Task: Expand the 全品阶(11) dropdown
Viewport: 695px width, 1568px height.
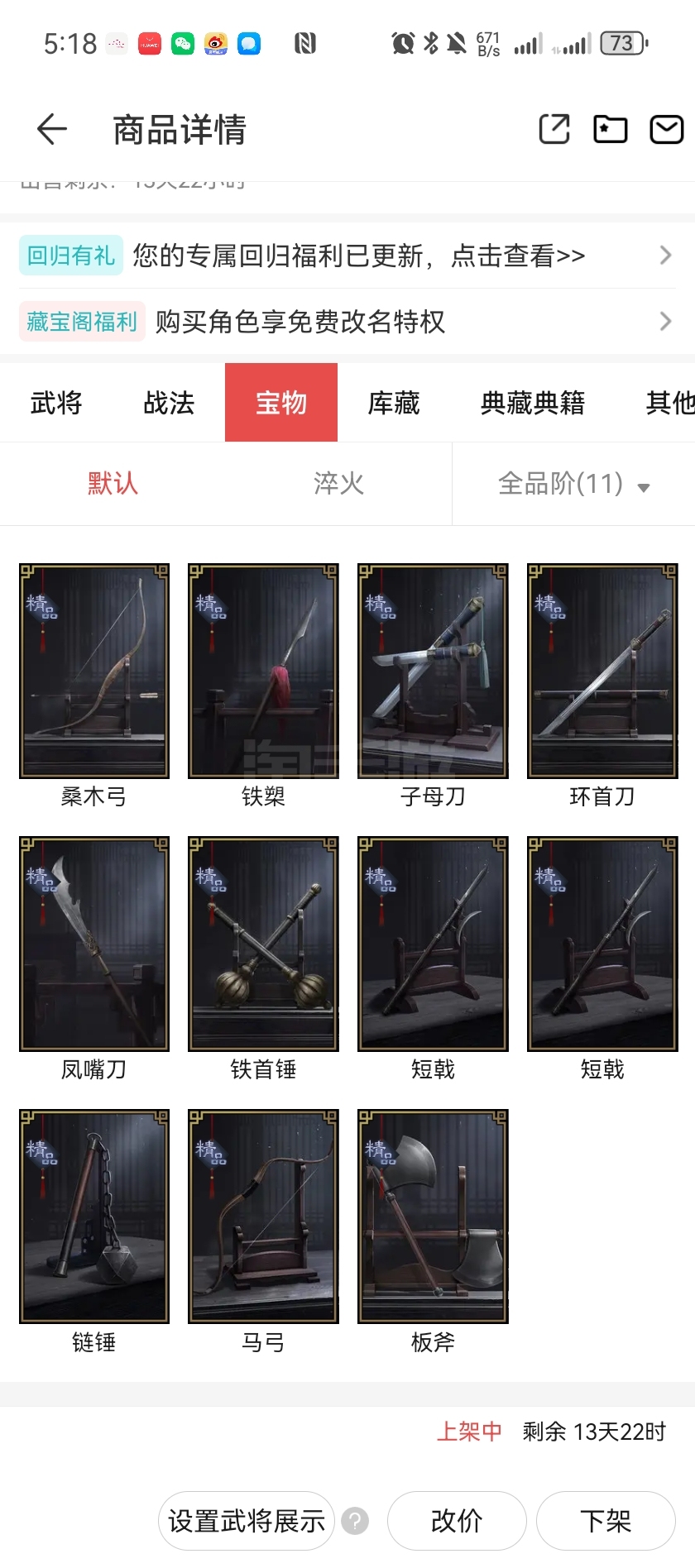Action: [573, 484]
